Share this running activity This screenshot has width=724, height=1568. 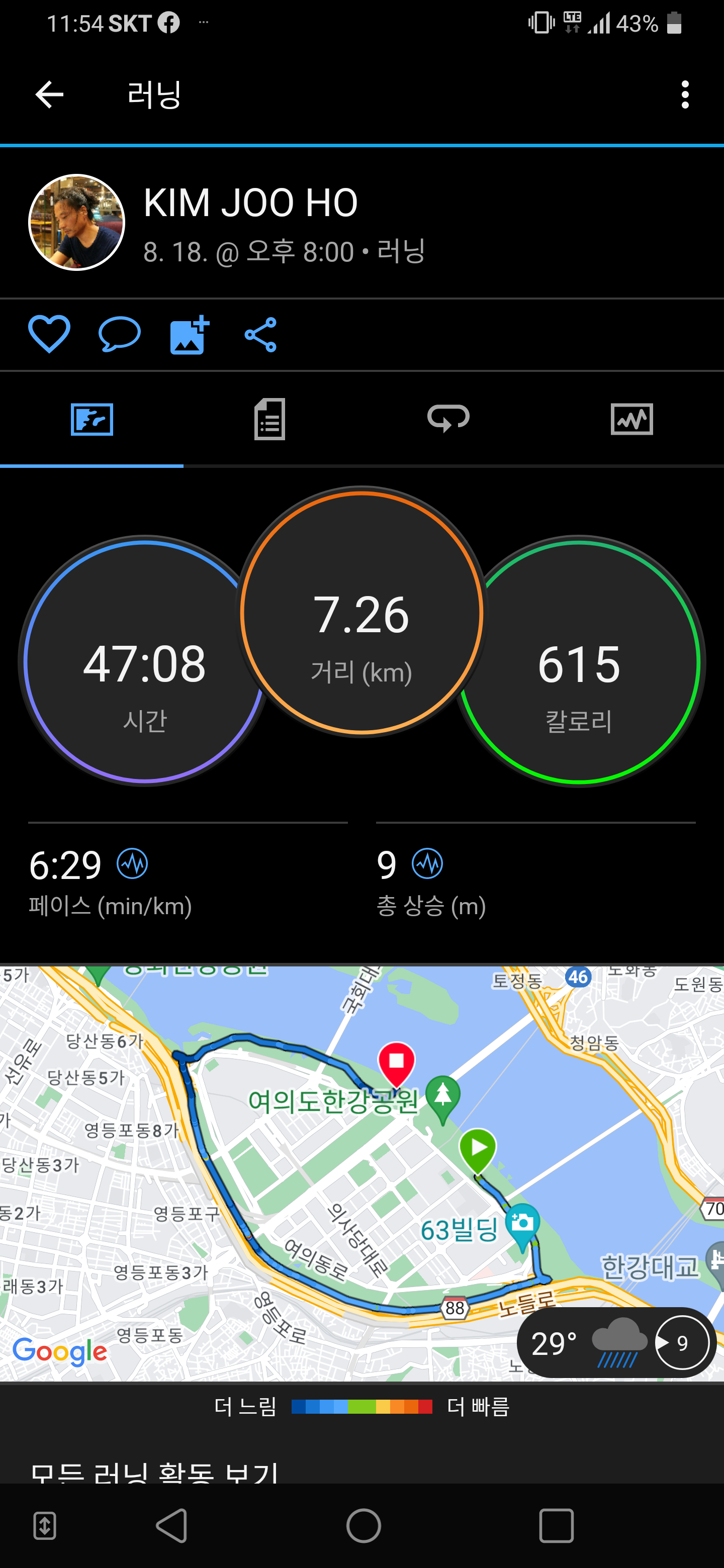coord(260,334)
